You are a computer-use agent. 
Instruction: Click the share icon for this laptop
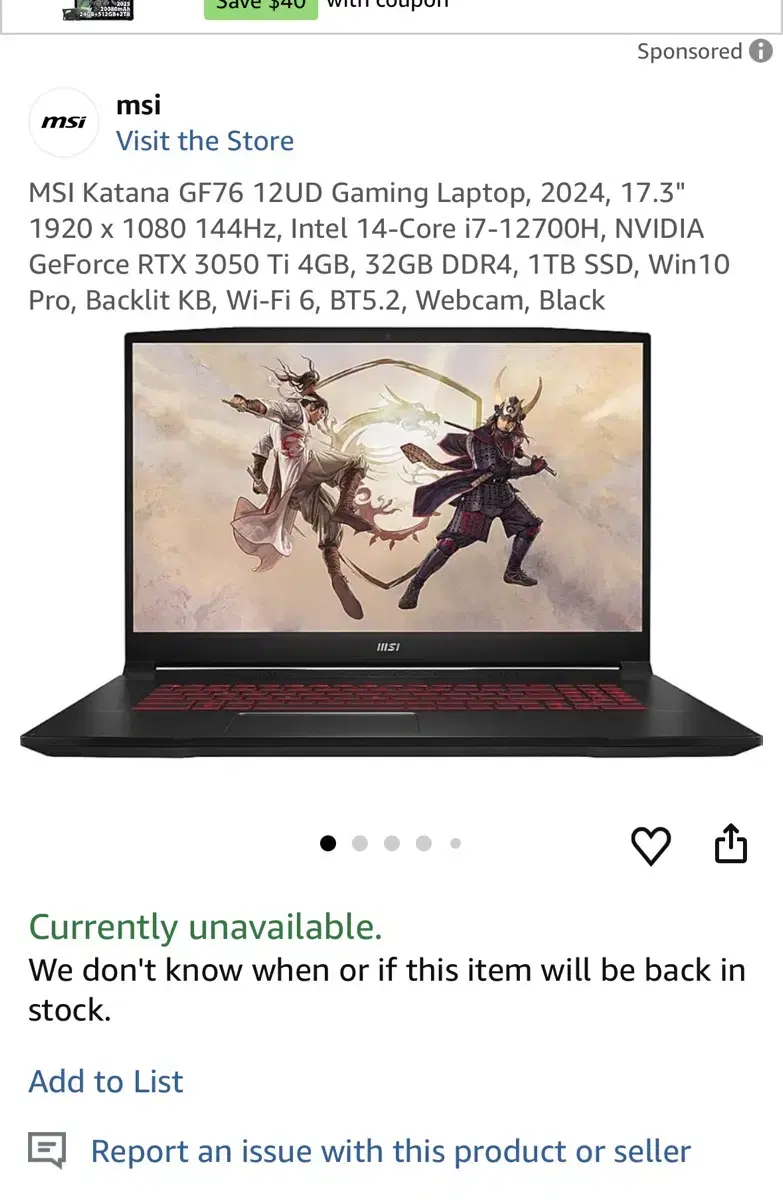(731, 843)
